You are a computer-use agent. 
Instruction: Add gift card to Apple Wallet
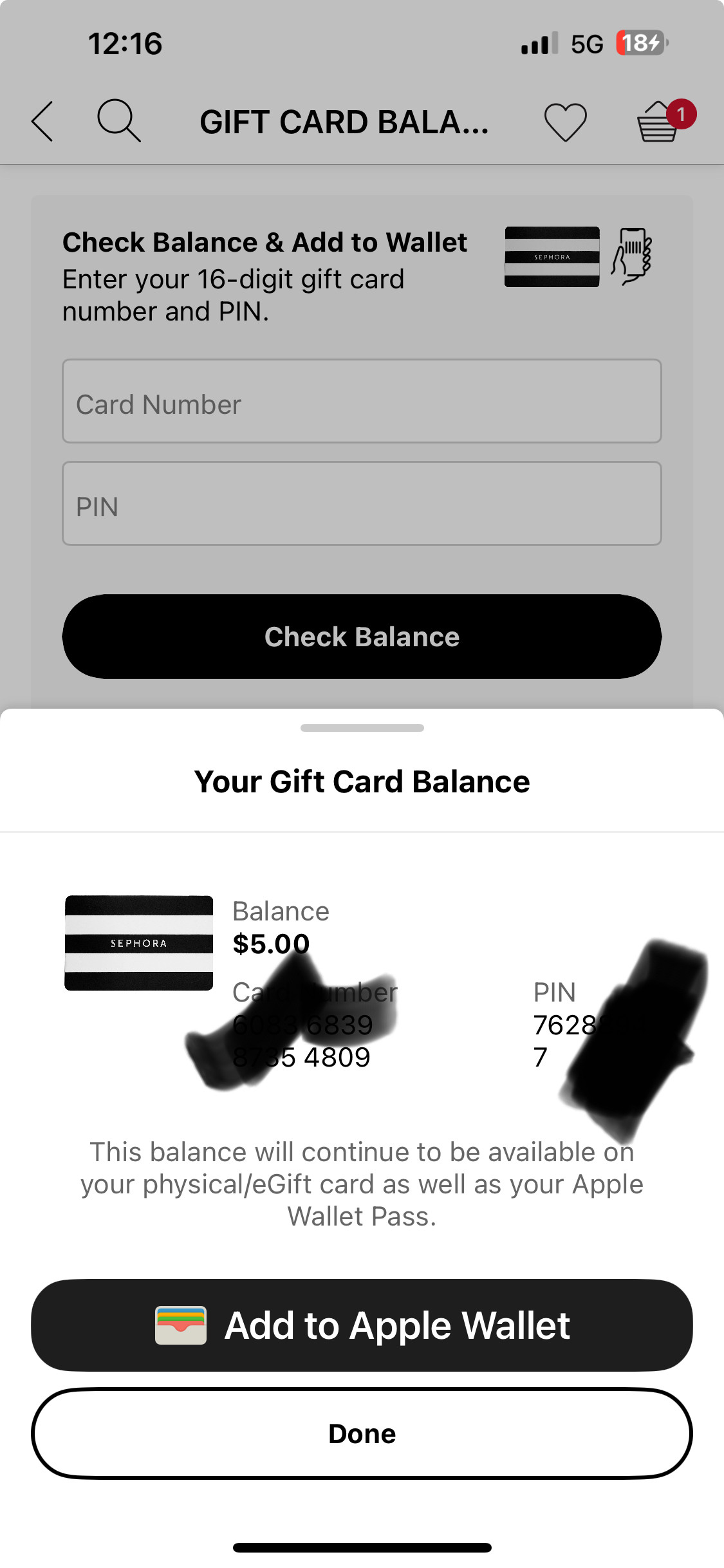coord(362,1325)
